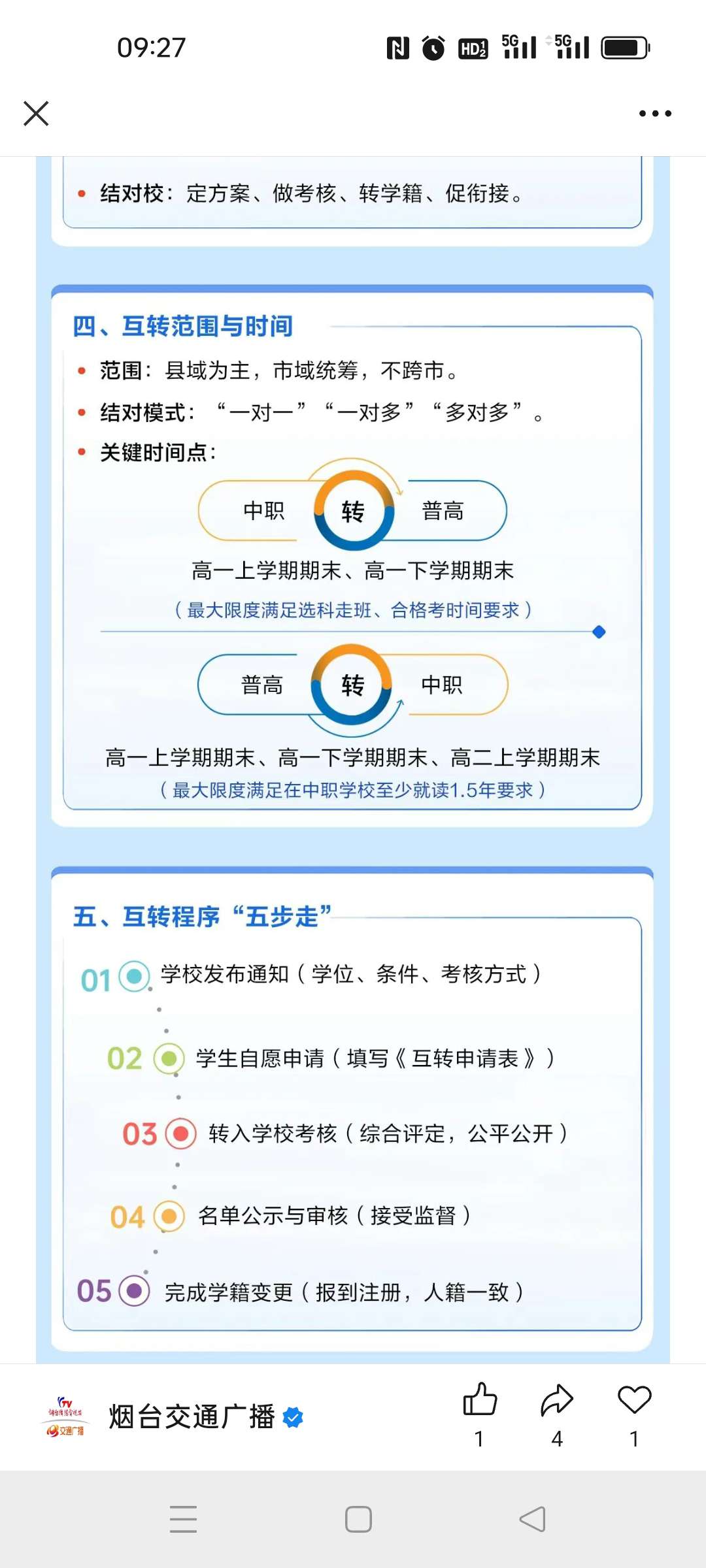The width and height of the screenshot is (706, 1568).
Task: Tap the heart favorite icon
Action: (634, 1400)
